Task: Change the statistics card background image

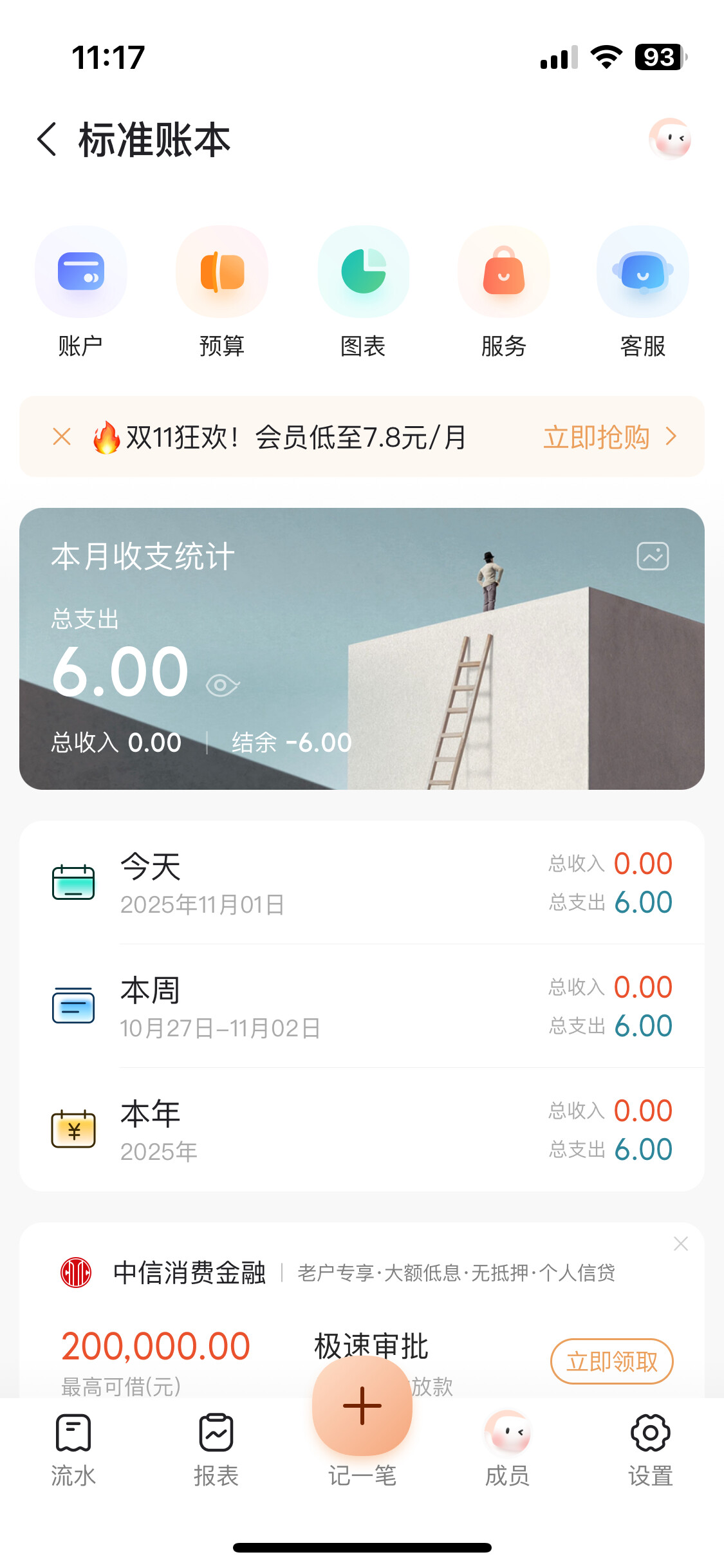Action: (x=653, y=556)
